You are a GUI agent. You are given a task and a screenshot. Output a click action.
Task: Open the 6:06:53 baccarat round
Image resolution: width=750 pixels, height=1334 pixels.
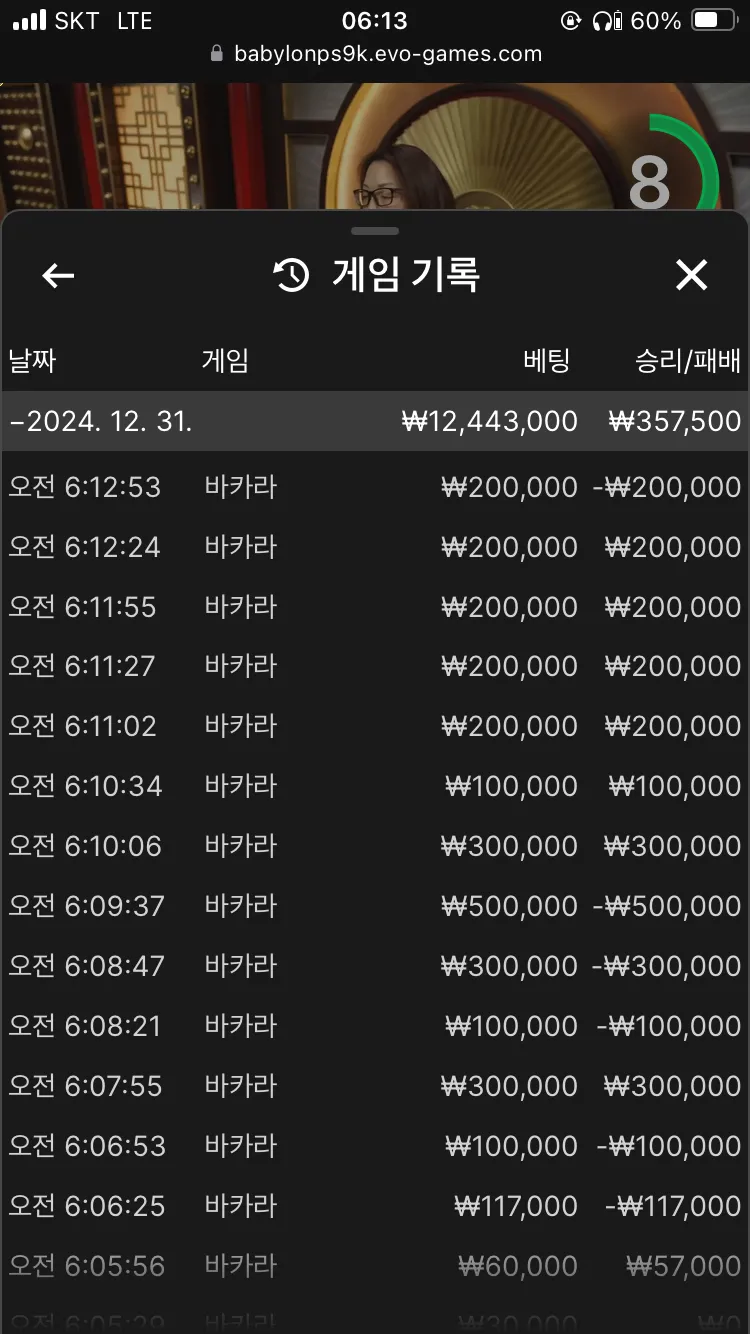tap(375, 1146)
